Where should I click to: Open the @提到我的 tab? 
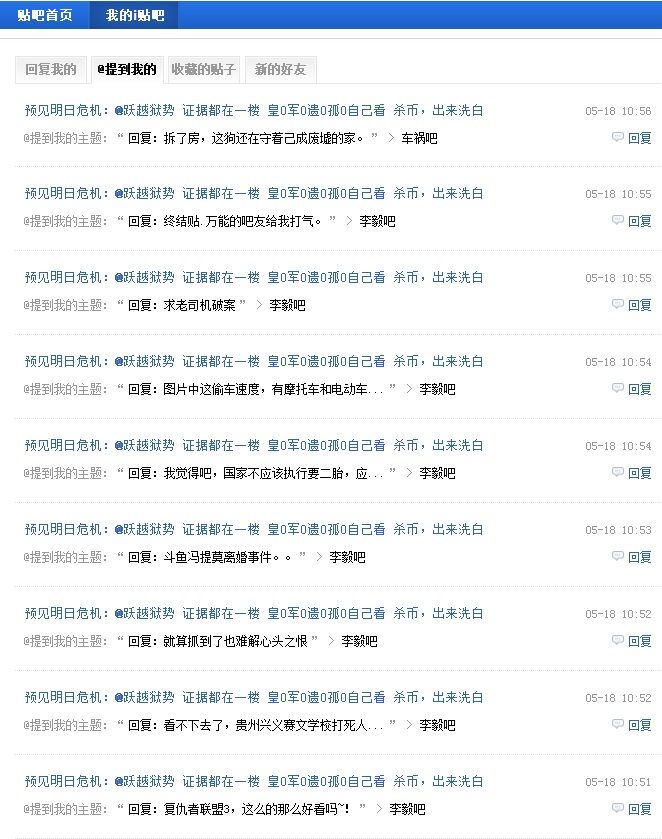(x=126, y=69)
